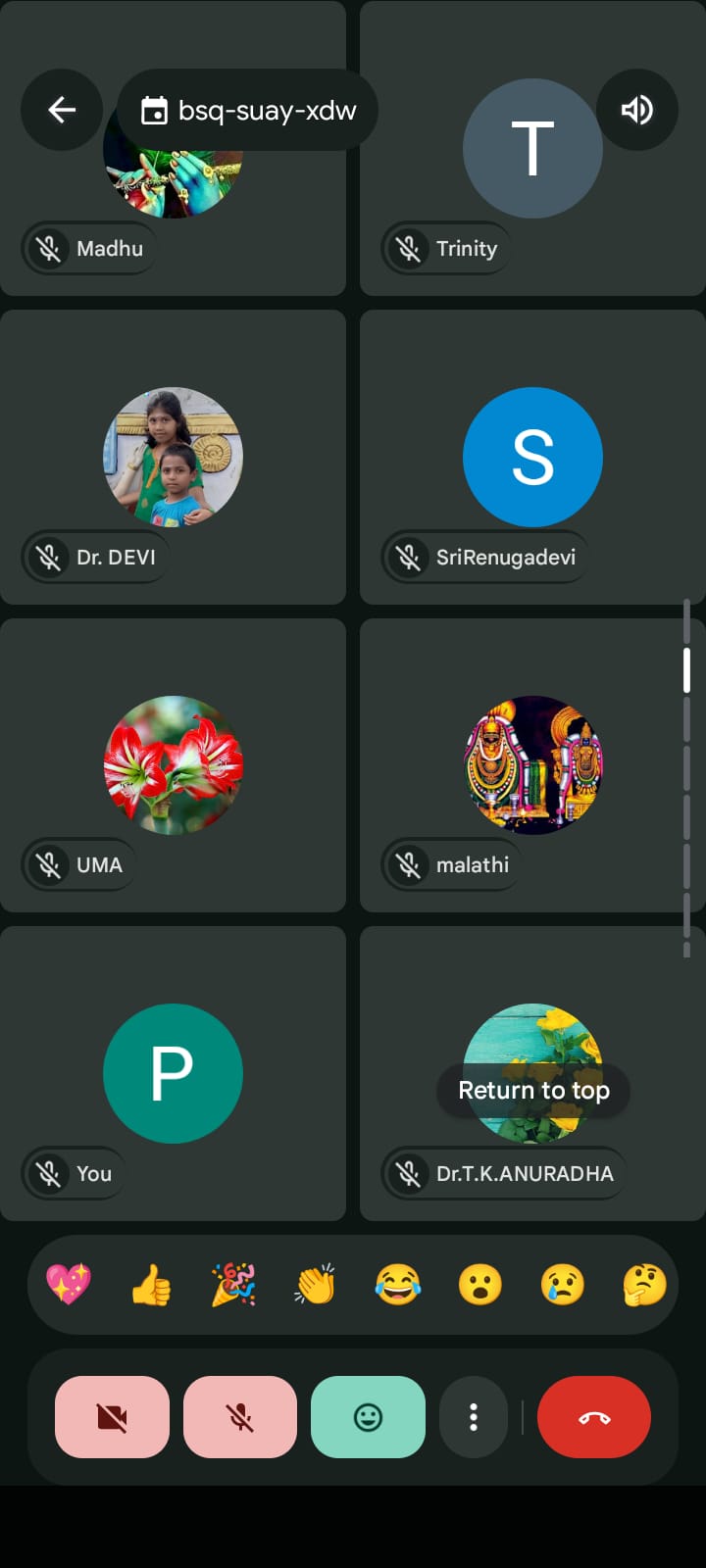Send the sparkling heart reaction

[69, 1284]
